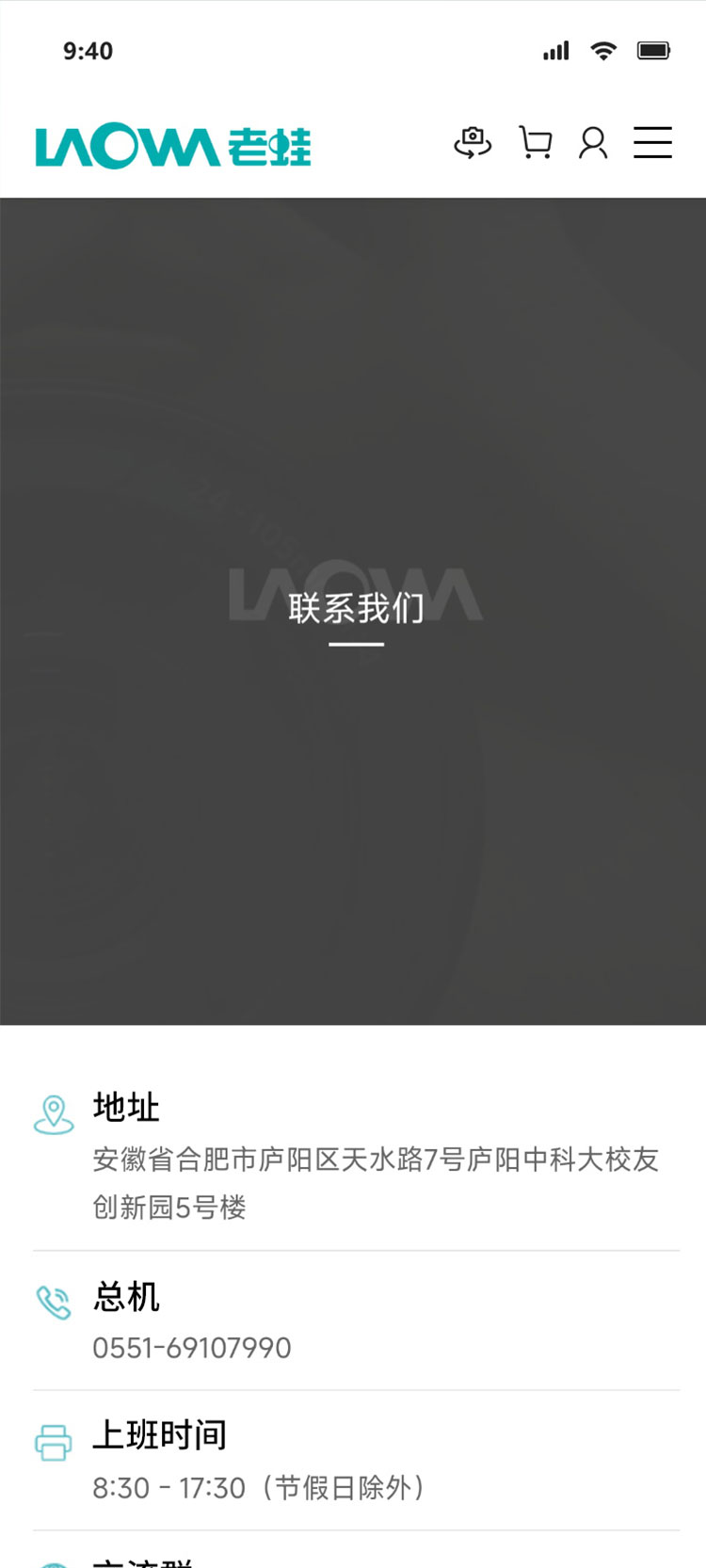
Task: Open the hamburger menu
Action: [x=652, y=143]
